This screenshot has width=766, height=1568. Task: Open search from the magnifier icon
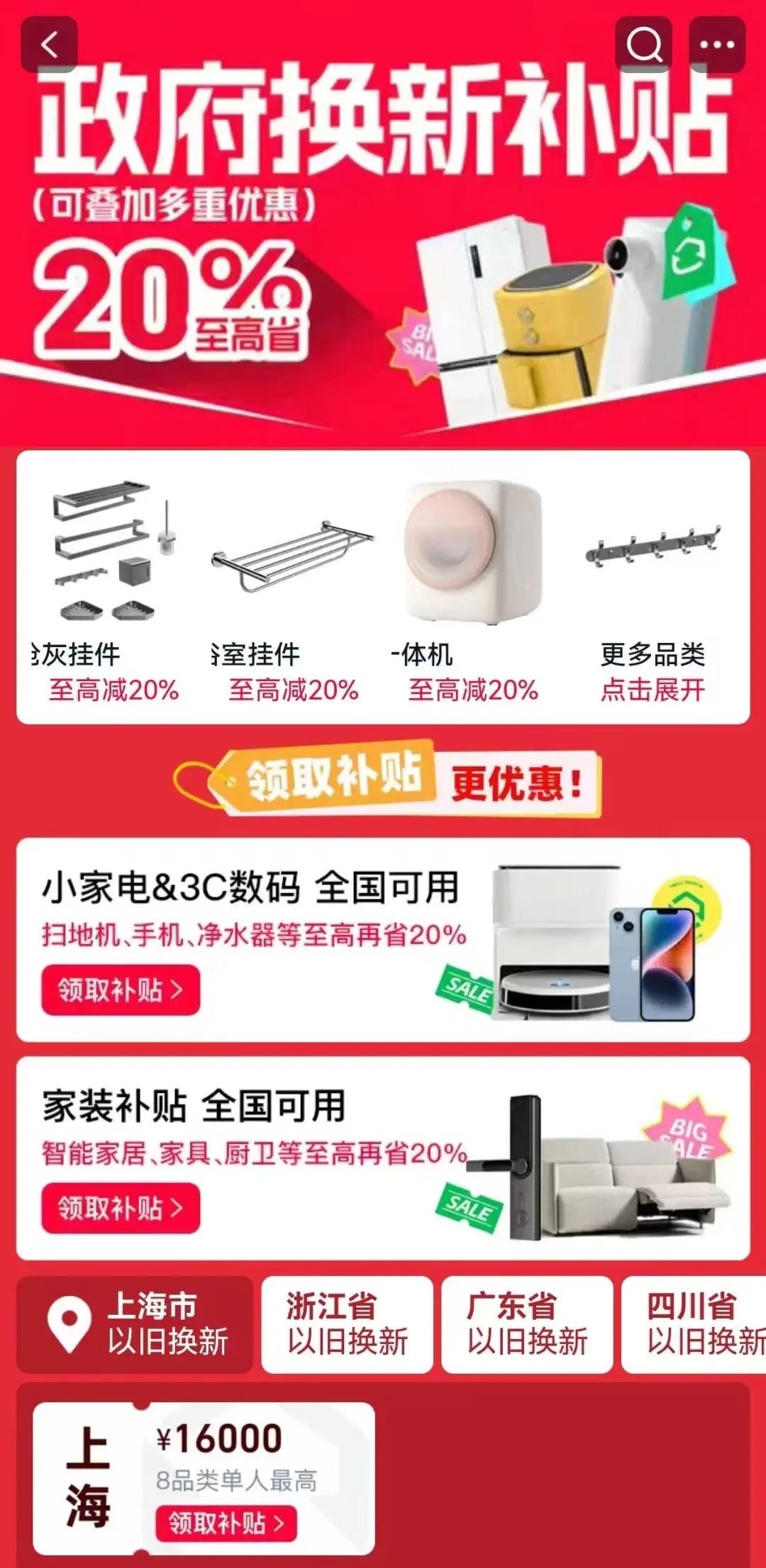[x=643, y=45]
